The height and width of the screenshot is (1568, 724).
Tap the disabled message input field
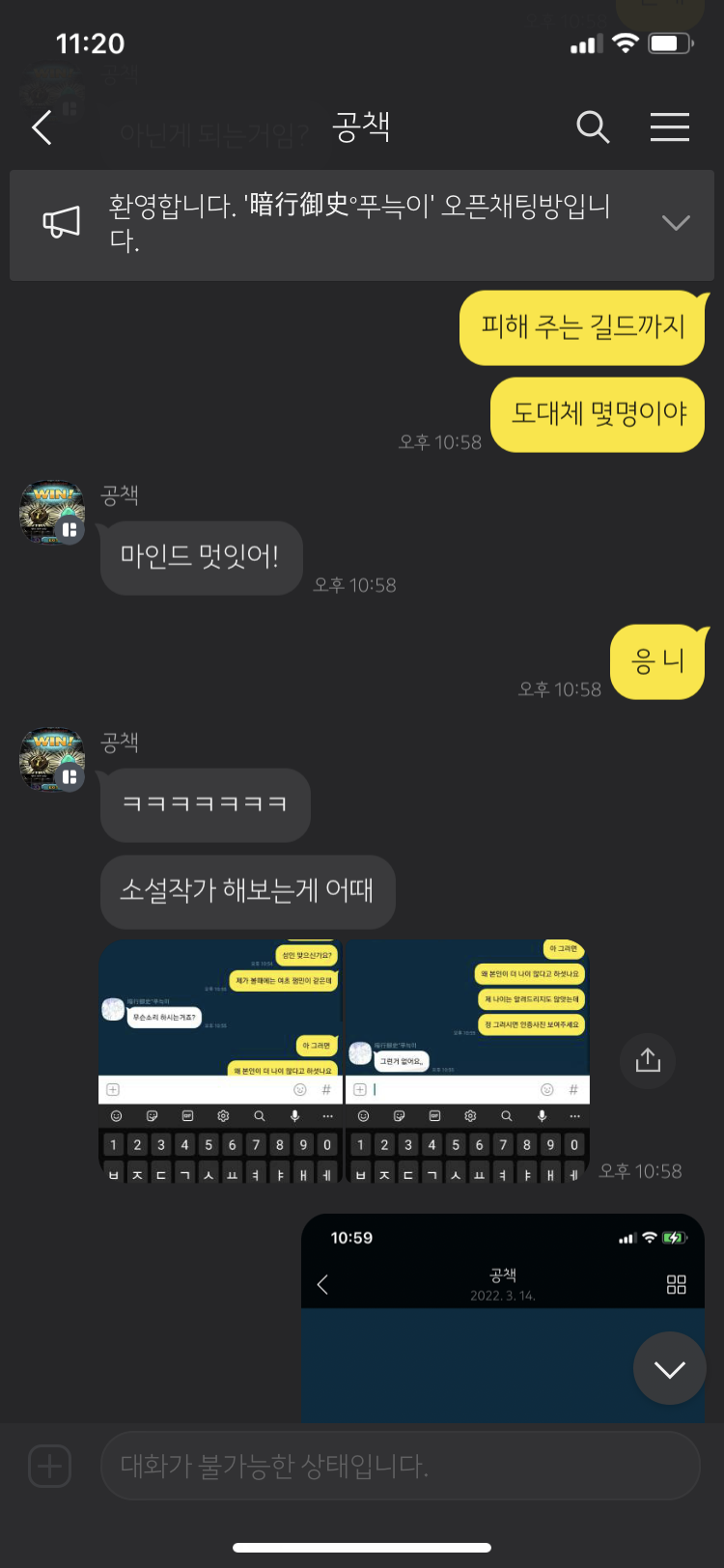tap(400, 1466)
